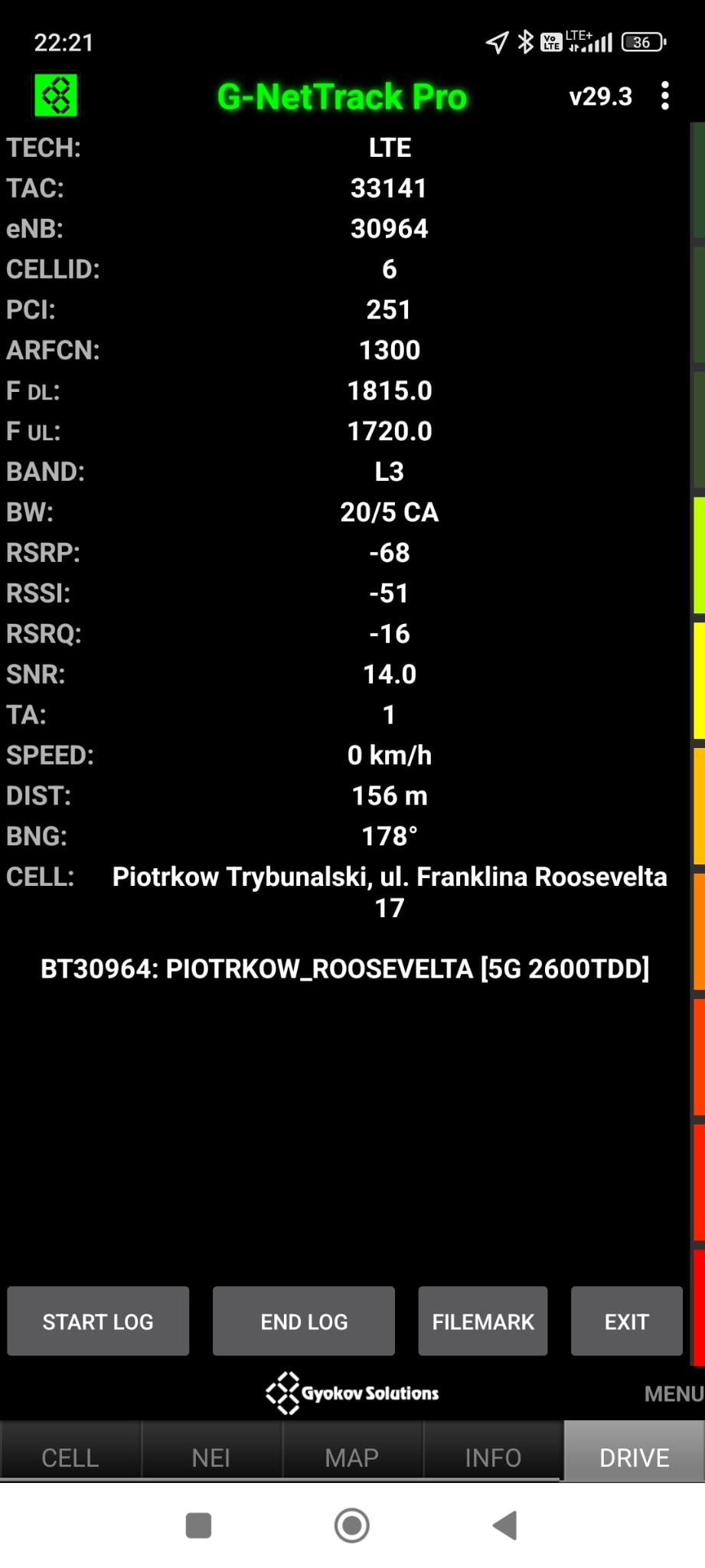The width and height of the screenshot is (705, 1568).
Task: Go to the system home screen
Action: pyautogui.click(x=352, y=1525)
